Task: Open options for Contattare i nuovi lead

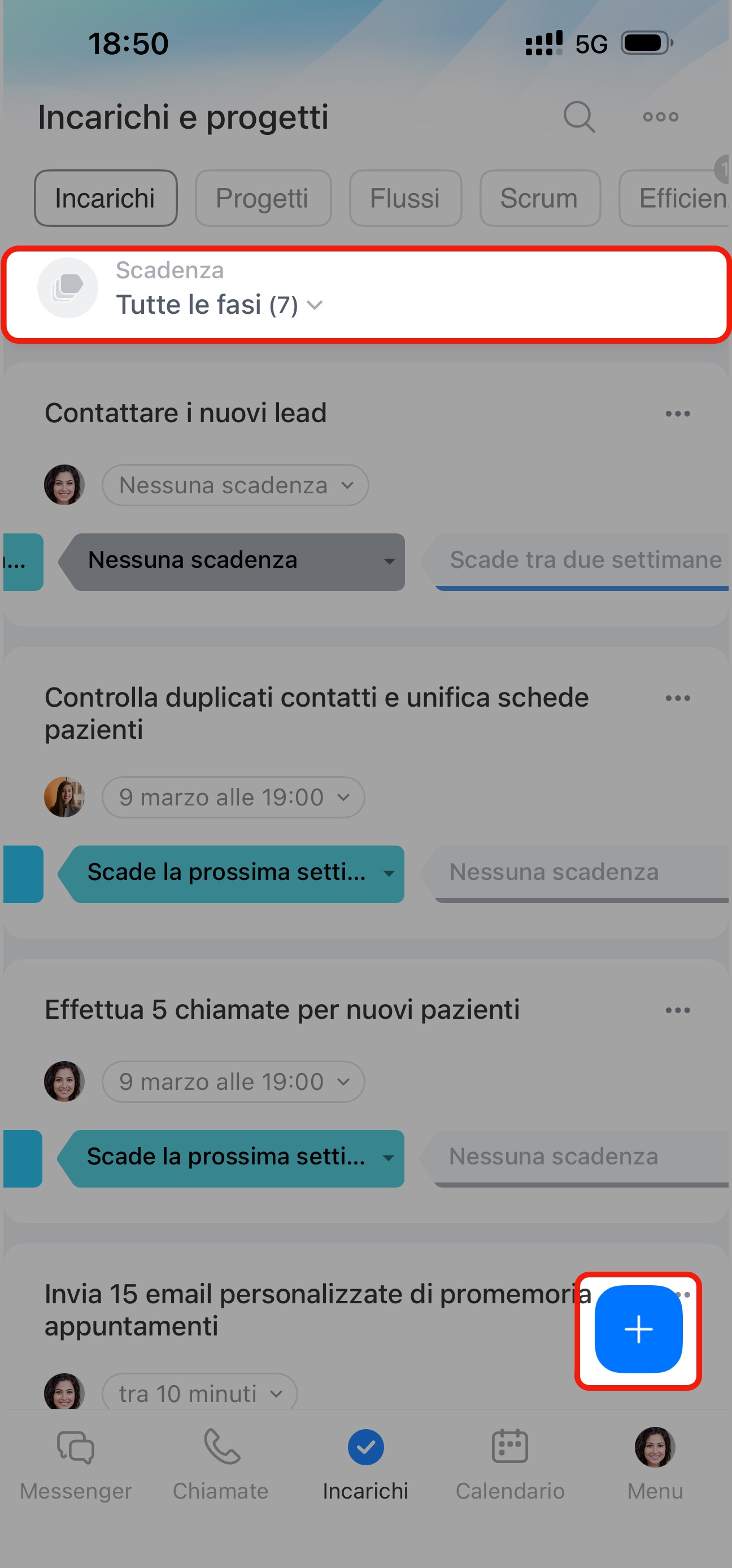Action: coord(677,414)
